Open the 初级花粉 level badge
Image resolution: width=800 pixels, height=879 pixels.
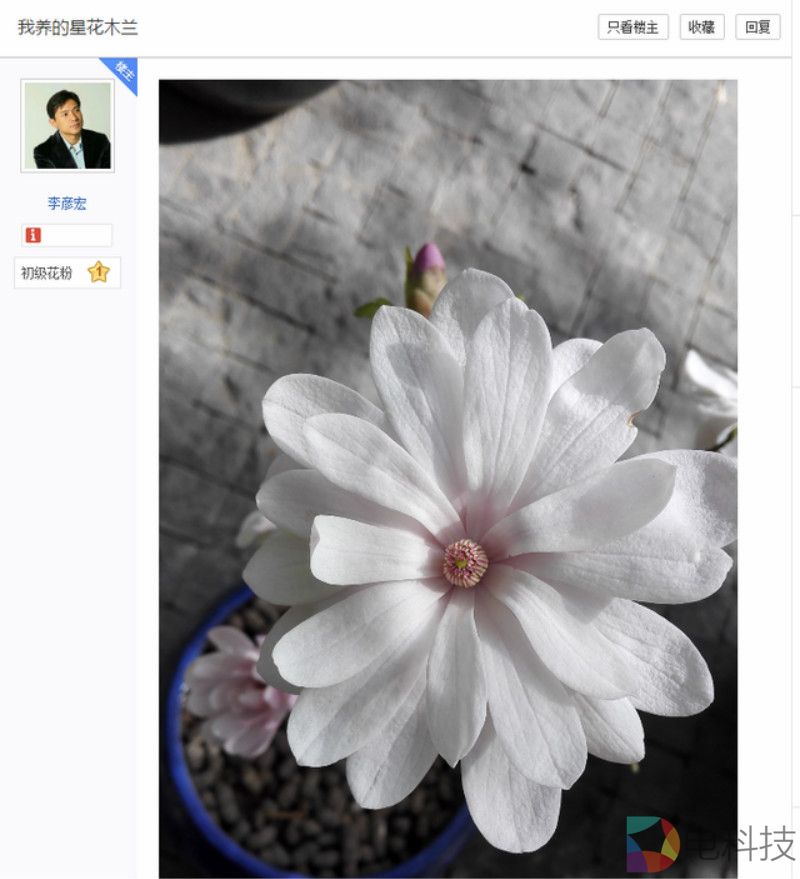pos(67,273)
